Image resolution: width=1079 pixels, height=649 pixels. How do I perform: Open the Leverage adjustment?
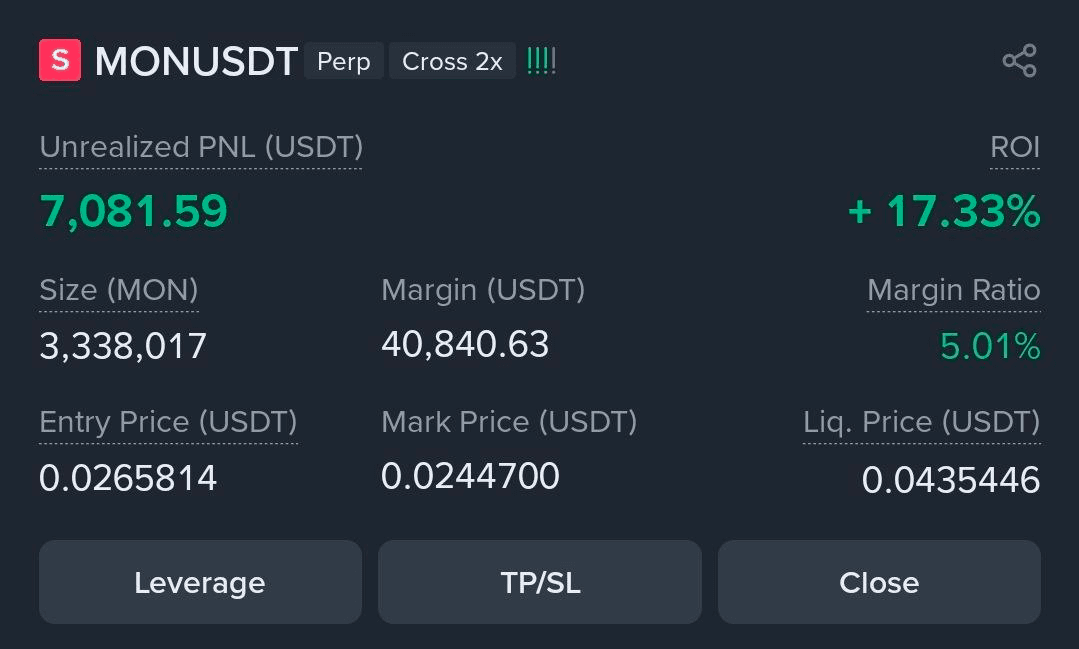[x=200, y=582]
